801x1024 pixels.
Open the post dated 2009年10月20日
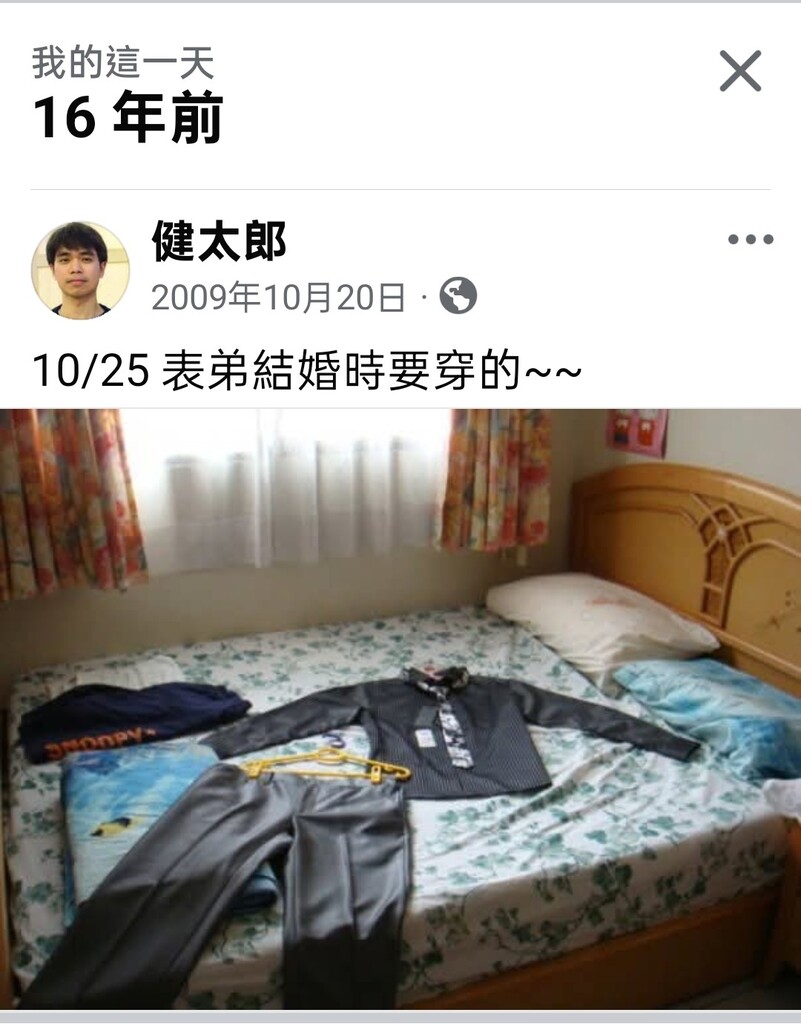(278, 297)
